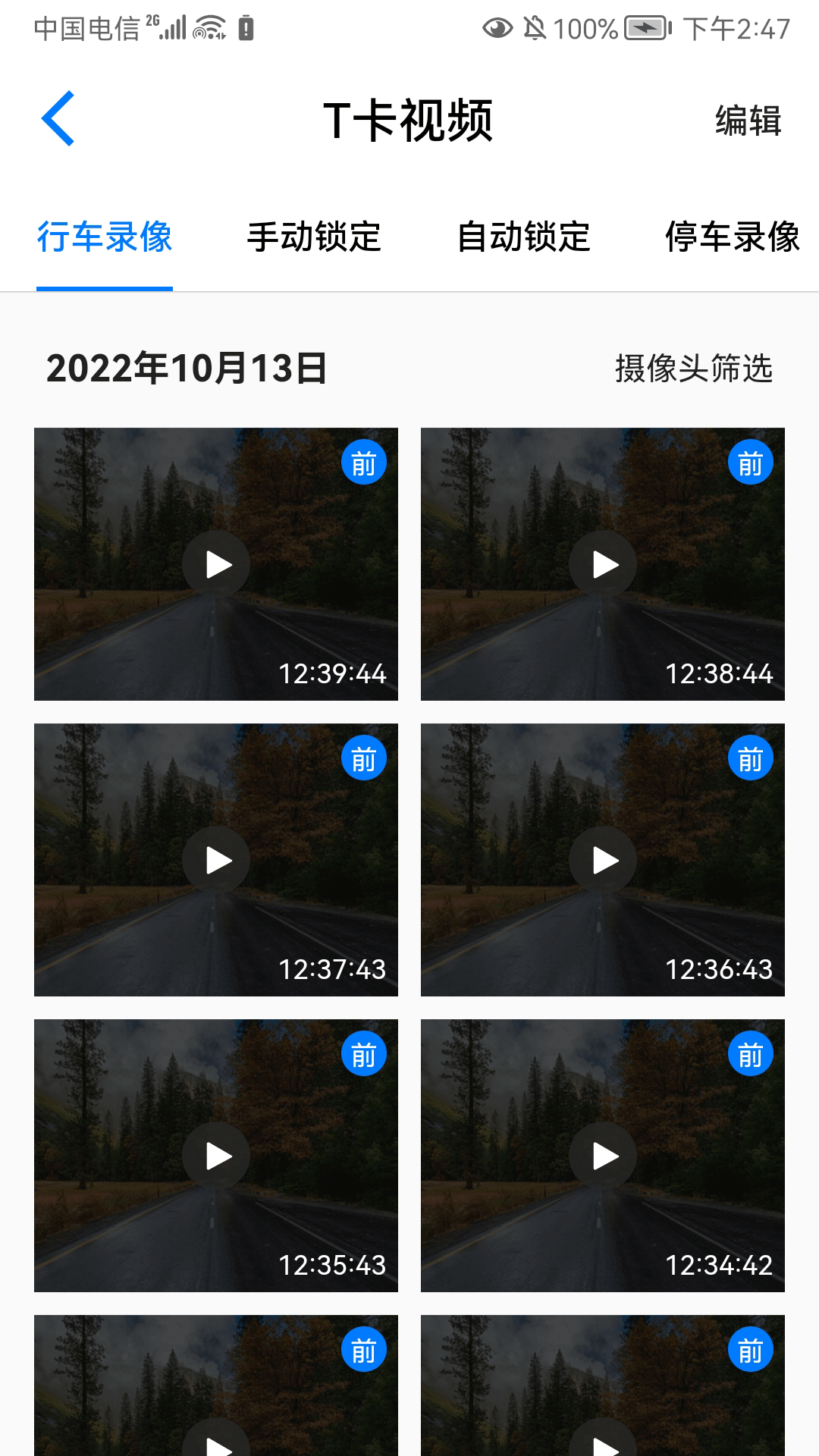The image size is (819, 1456).
Task: Play the 12:35:43 recording
Action: 216,1156
